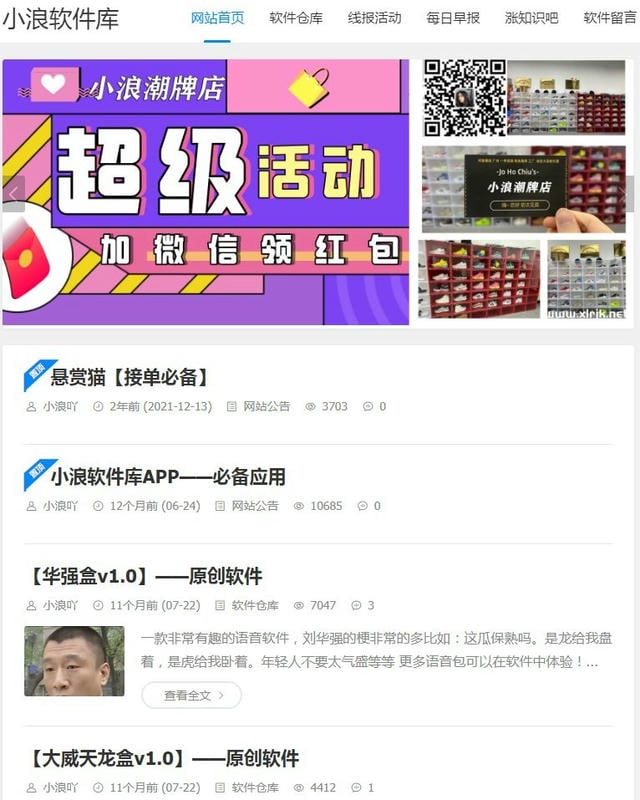Go to the 线报活动 tab

point(374,18)
